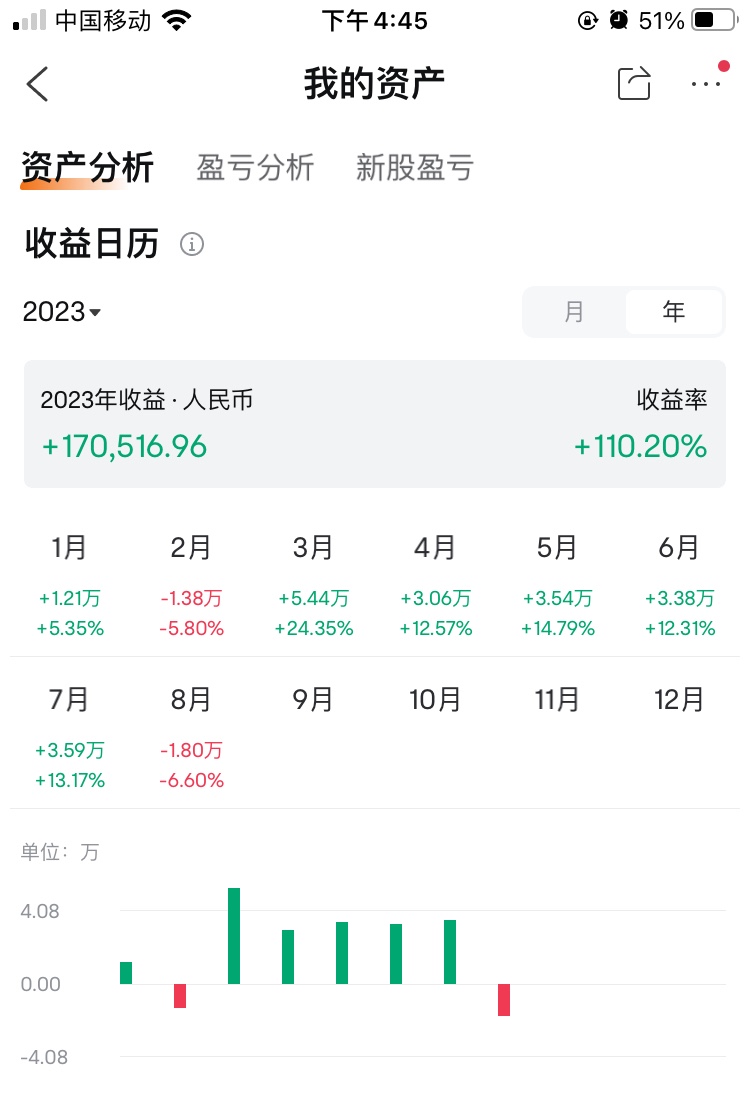Share the asset page
Screen dimensions: 750x1113
pos(634,84)
